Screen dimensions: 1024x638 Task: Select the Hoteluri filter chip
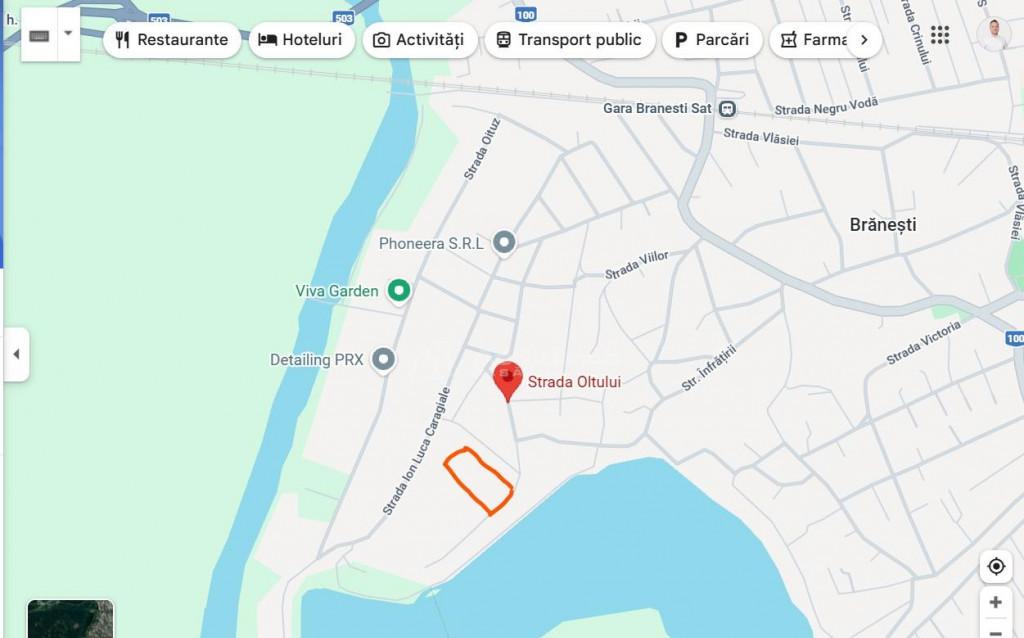301,40
